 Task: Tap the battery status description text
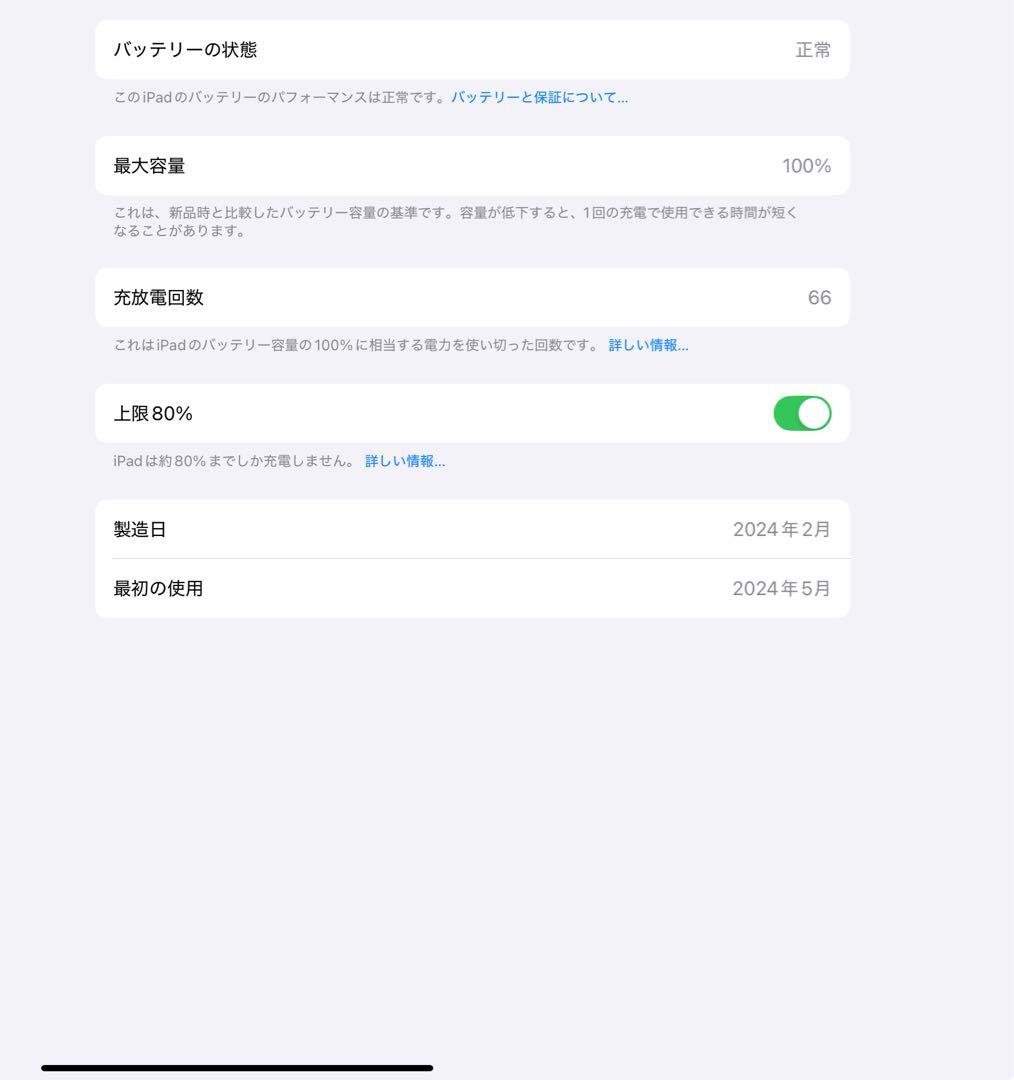(277, 96)
